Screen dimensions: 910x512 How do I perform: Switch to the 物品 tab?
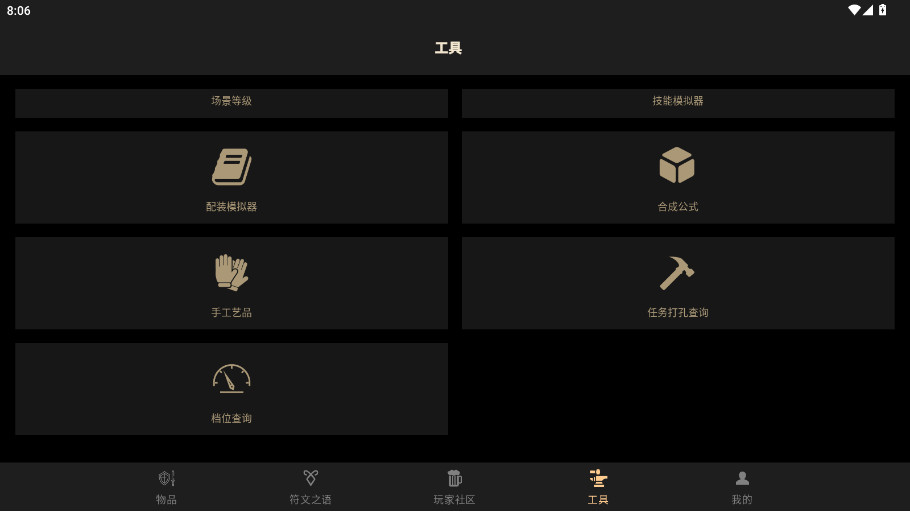(x=166, y=487)
